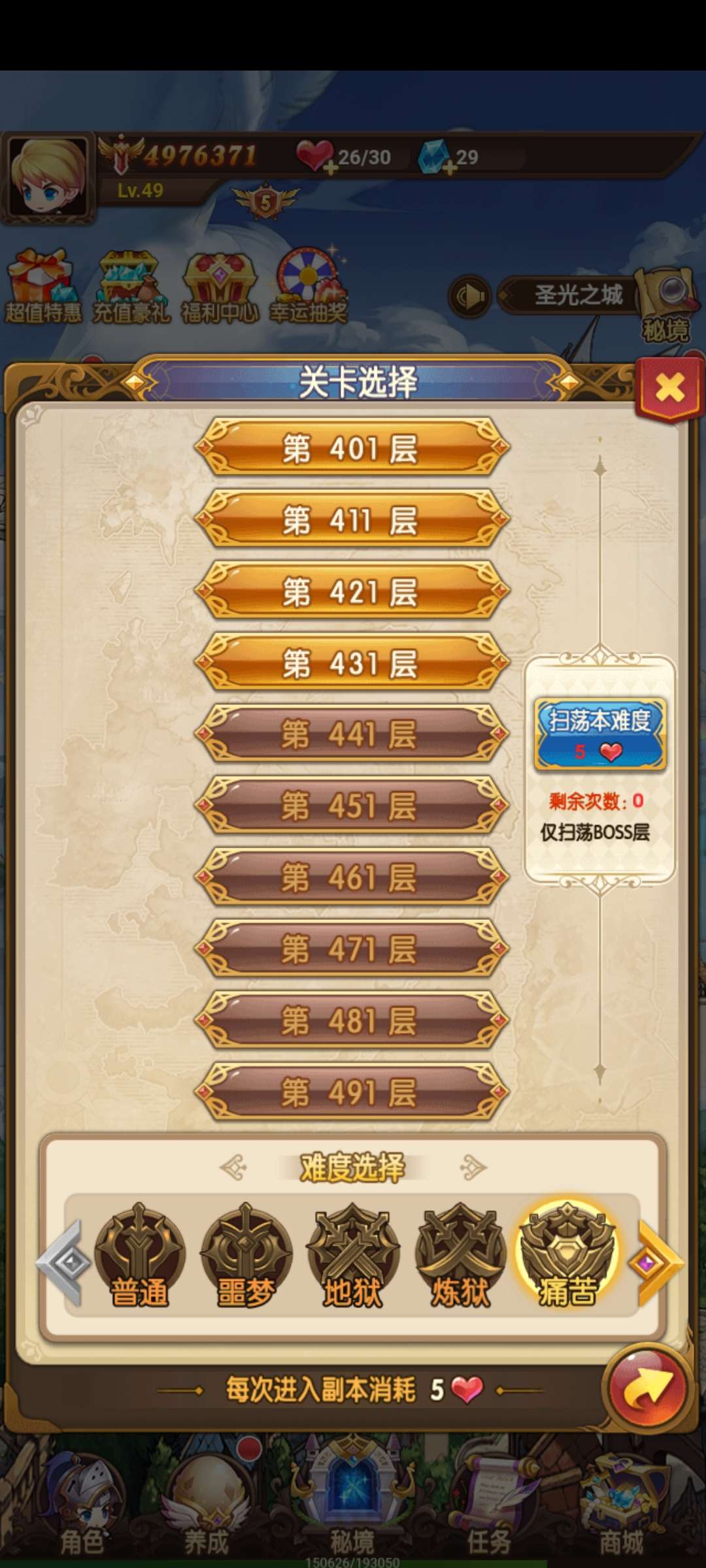Select stage 第 451 层
Viewport: 706px width, 1568px height.
tap(352, 806)
